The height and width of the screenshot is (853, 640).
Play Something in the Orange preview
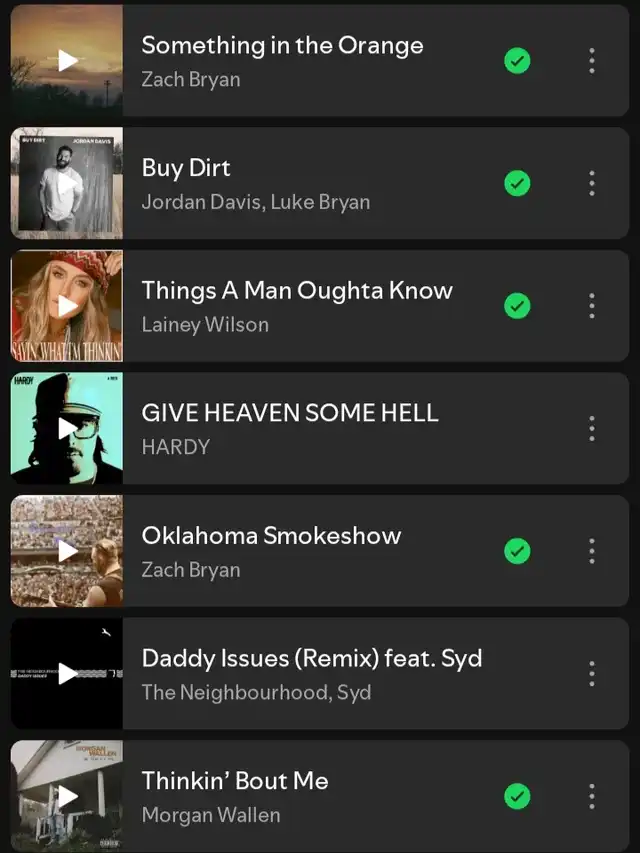[x=67, y=61]
